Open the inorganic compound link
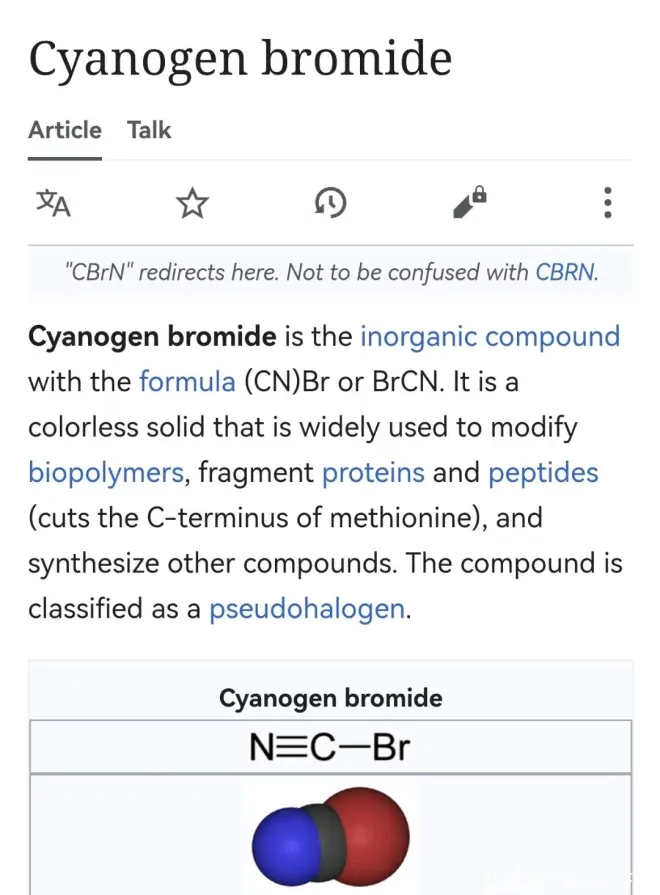The width and height of the screenshot is (660, 895). click(490, 335)
